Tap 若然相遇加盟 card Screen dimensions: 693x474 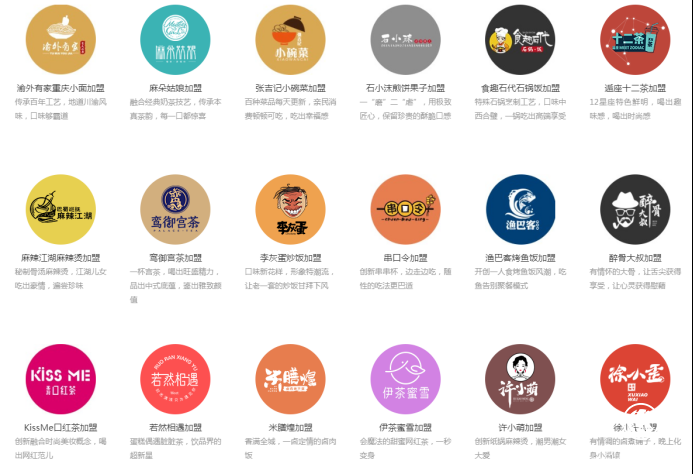coord(176,379)
